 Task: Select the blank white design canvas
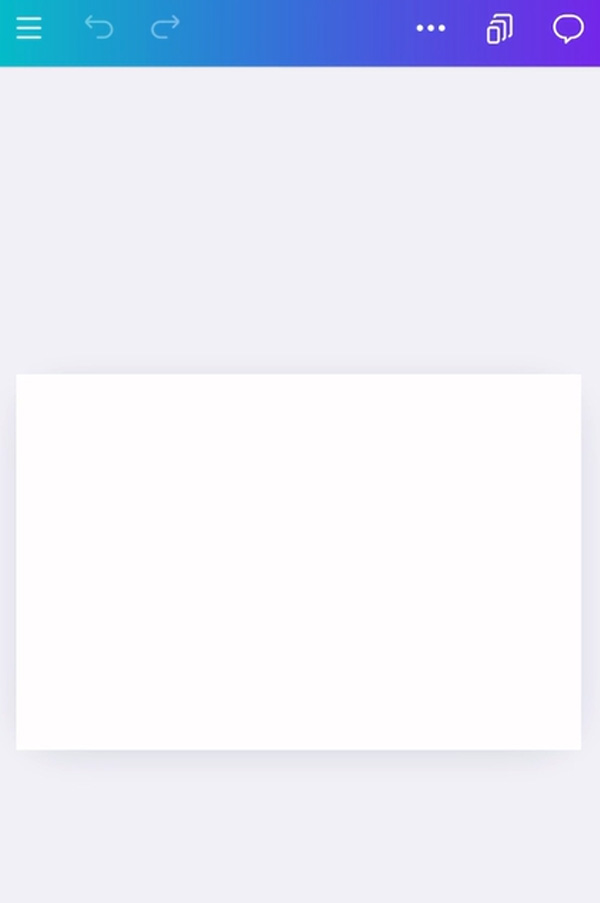point(298,561)
